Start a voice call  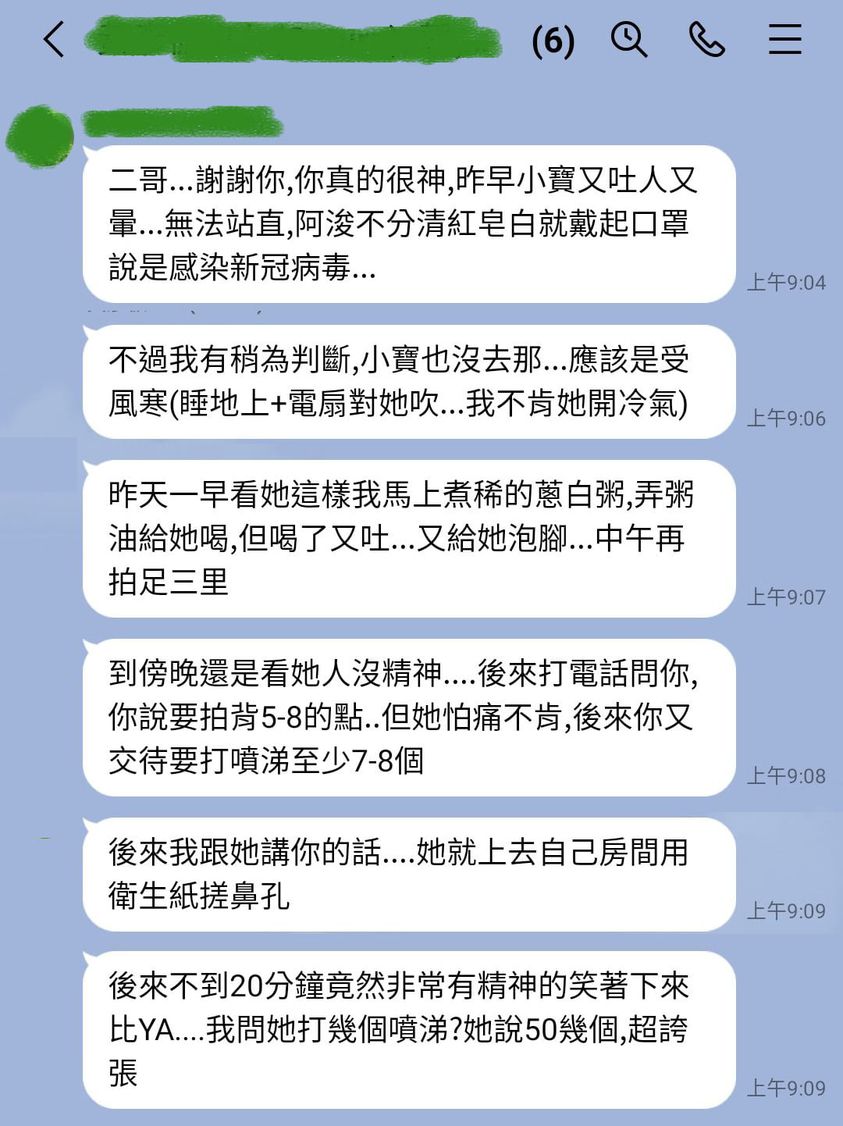706,40
